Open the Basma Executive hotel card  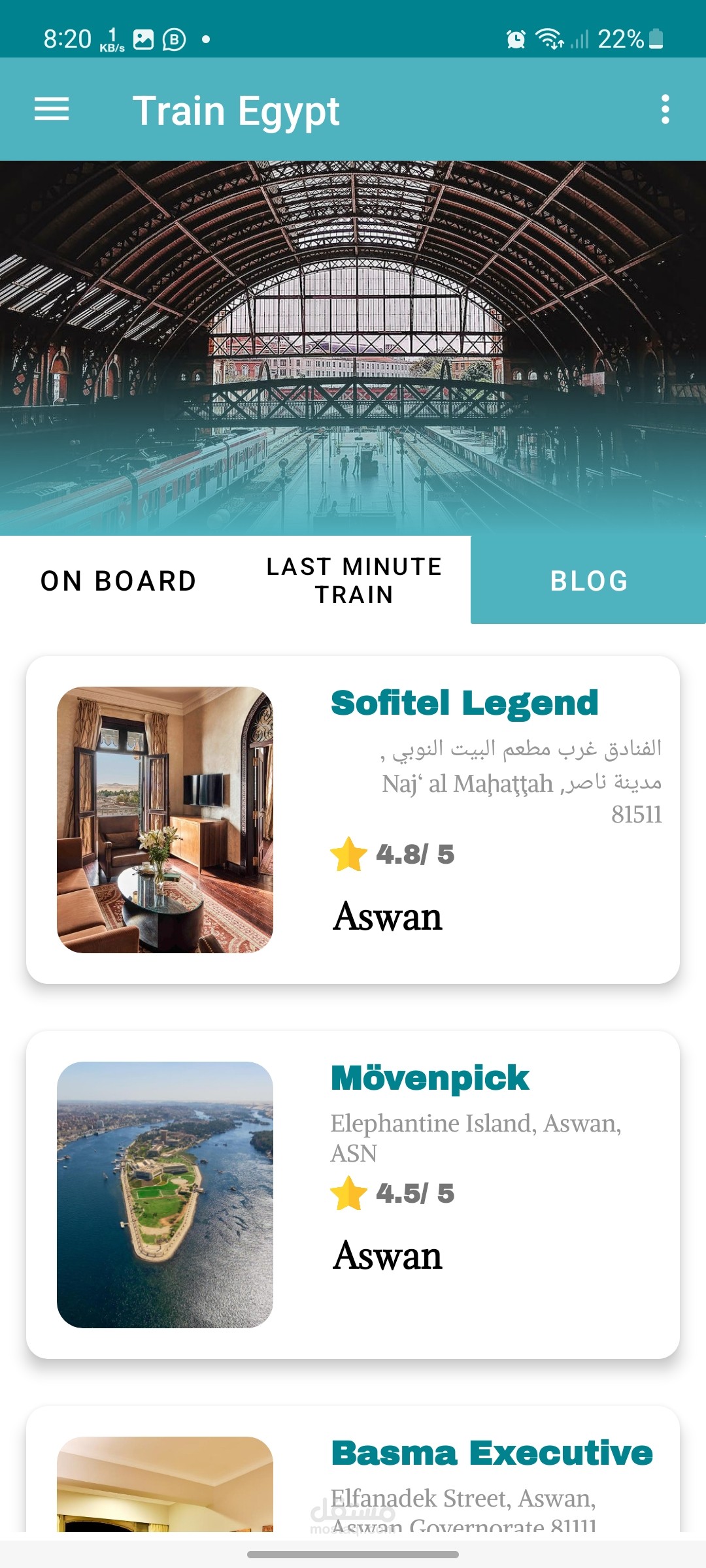click(353, 1477)
